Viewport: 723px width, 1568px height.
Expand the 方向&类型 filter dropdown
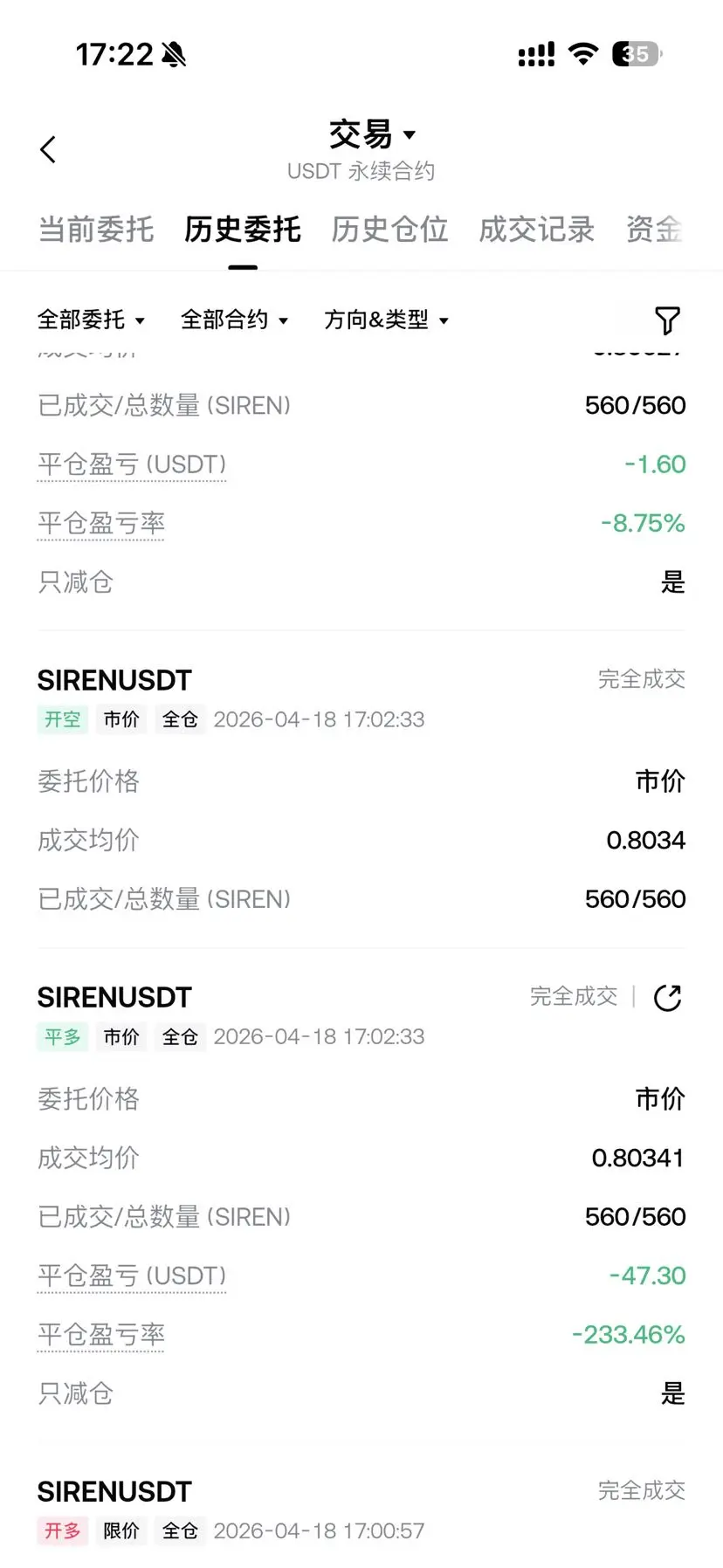[x=386, y=320]
